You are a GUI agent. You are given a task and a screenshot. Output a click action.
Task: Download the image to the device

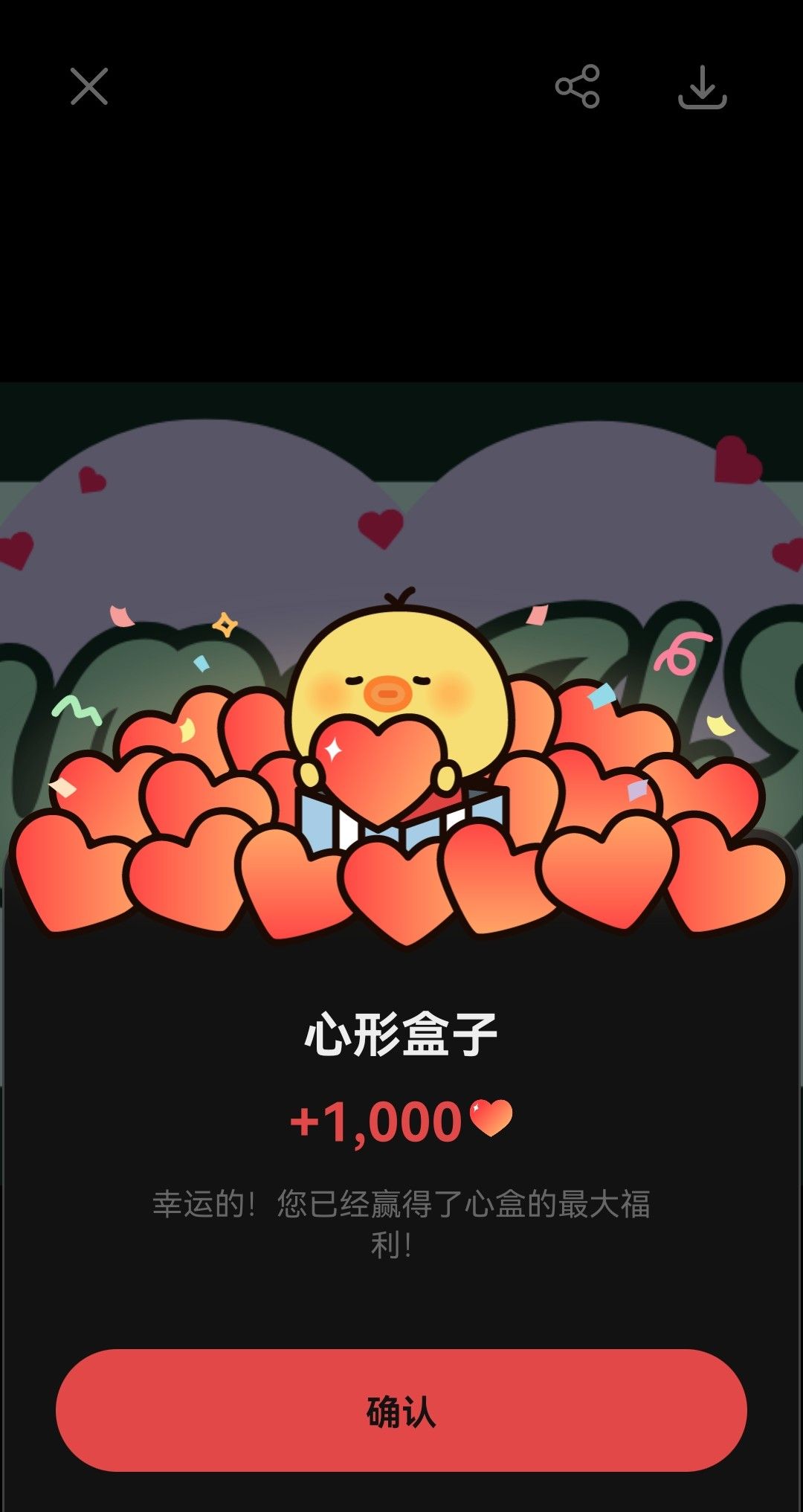(x=702, y=88)
